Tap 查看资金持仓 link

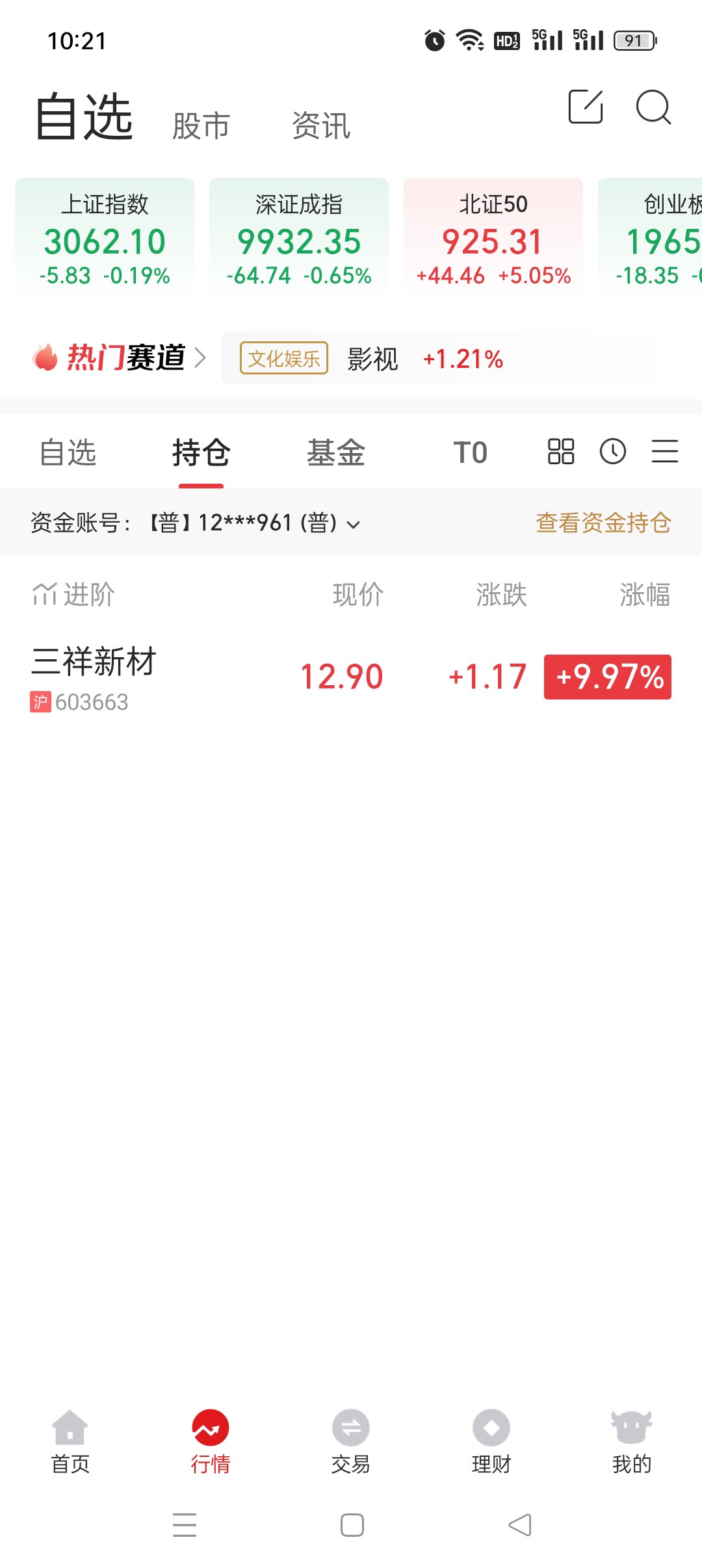click(x=603, y=523)
